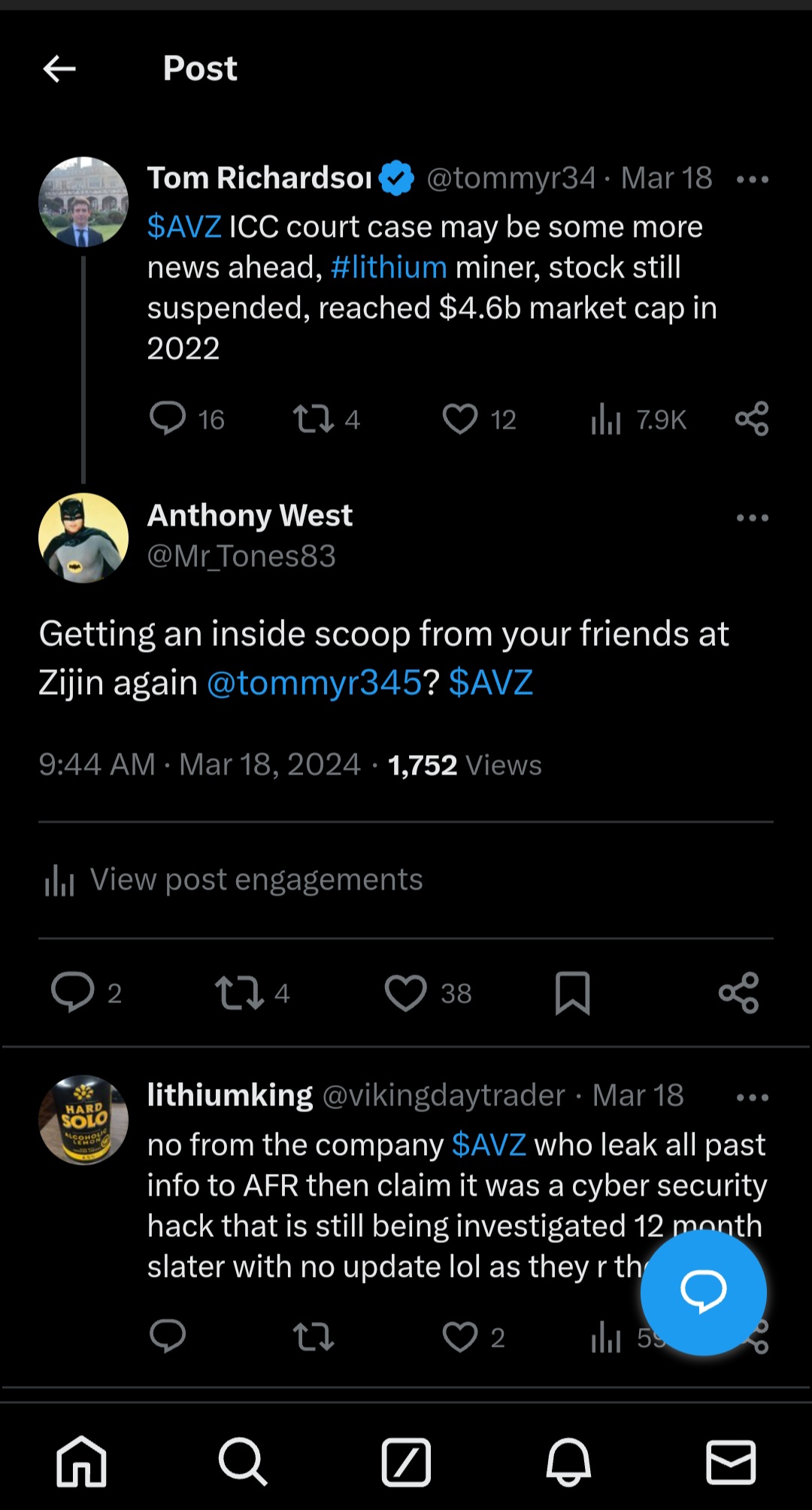Tap the $AVZ cashtag in Tom's post
812x1510 pixels.
click(x=184, y=227)
